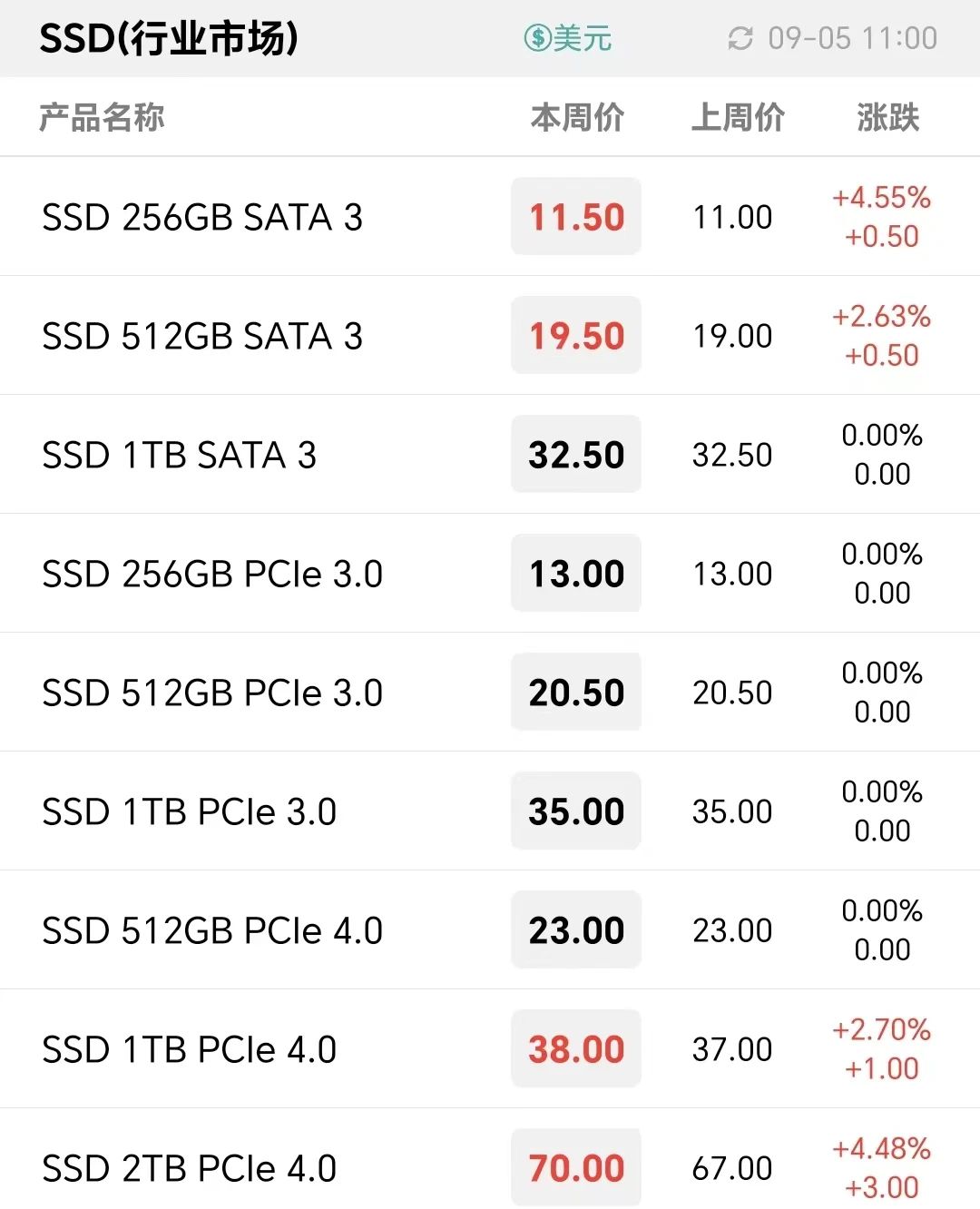Tap the SSD 512GB PCIe 3.0 row

pyautogui.click(x=212, y=693)
